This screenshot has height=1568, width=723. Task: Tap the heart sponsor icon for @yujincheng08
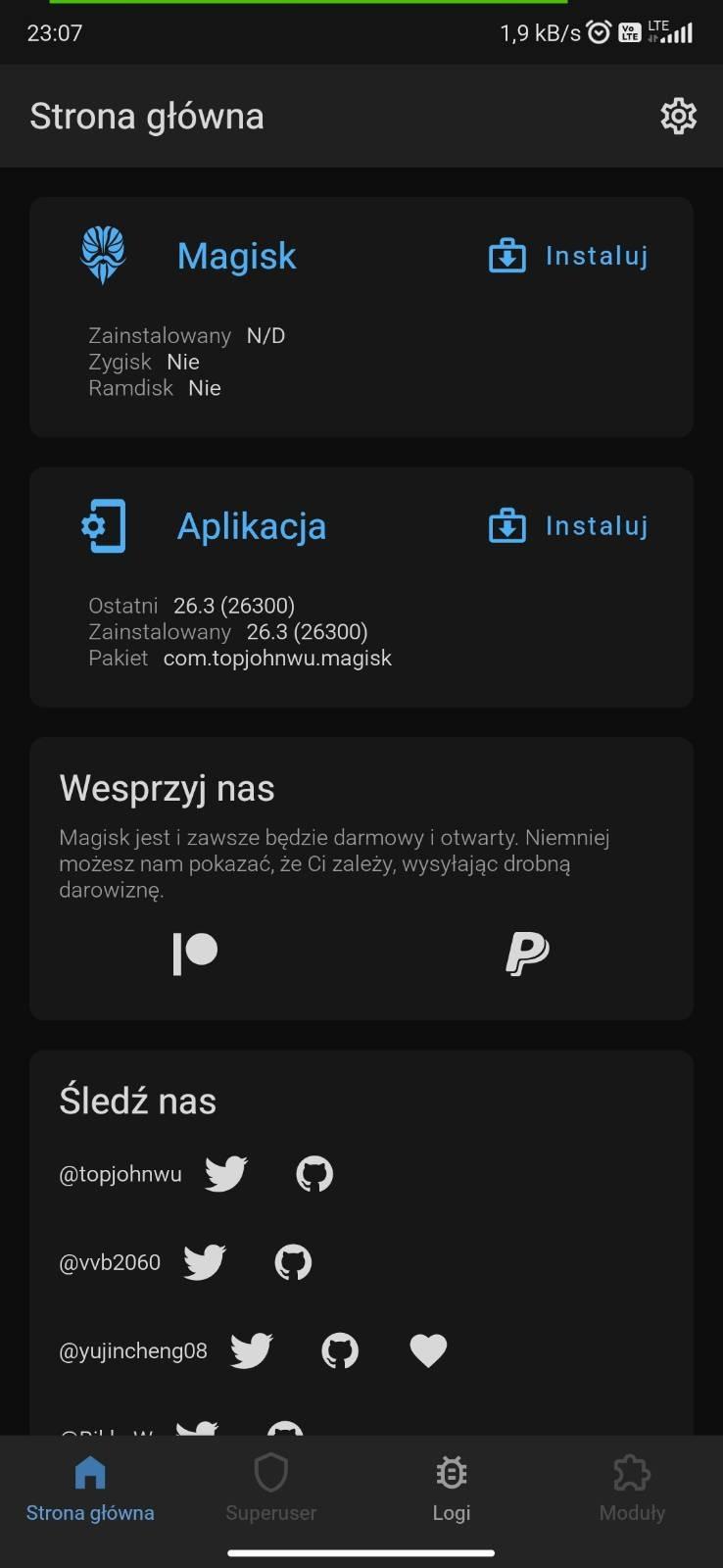click(x=428, y=1350)
